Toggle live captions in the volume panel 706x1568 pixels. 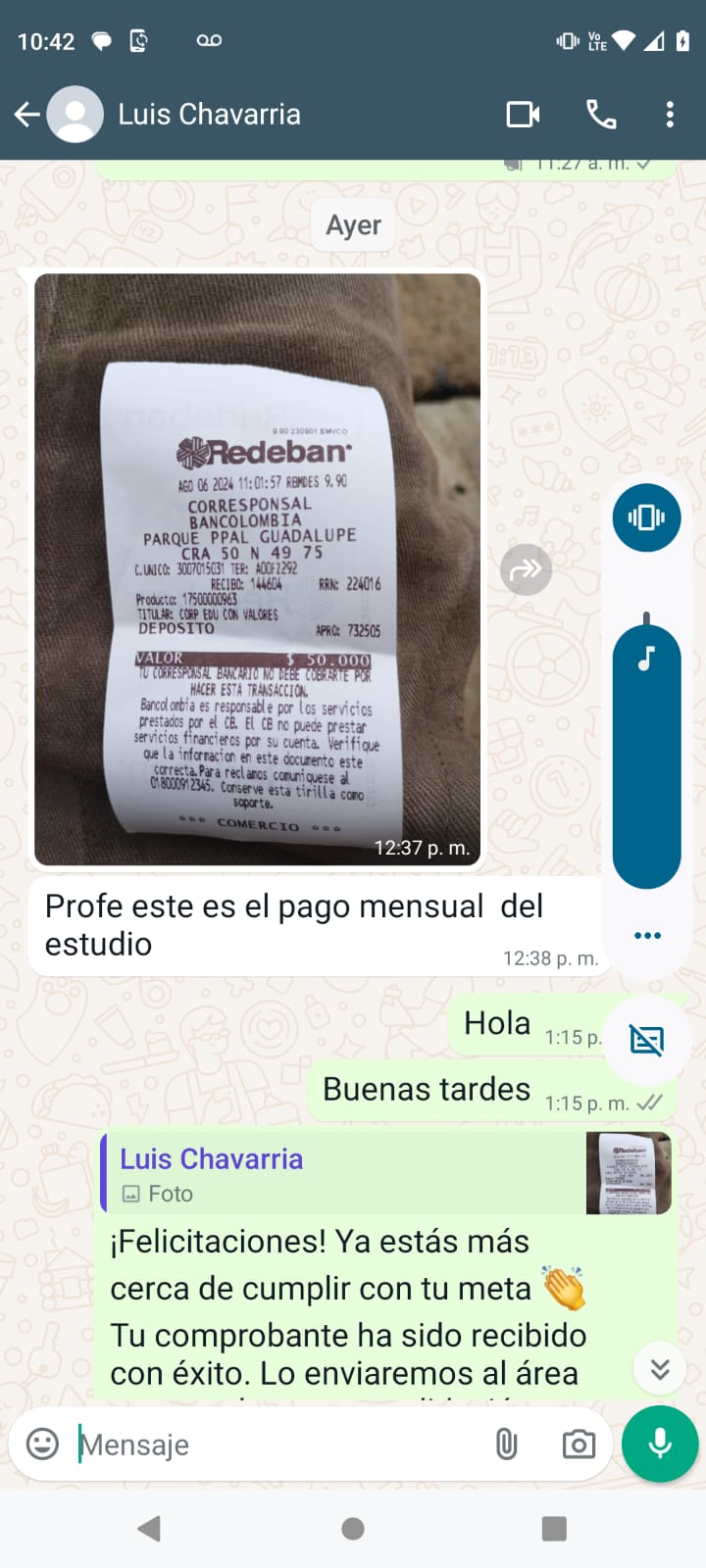click(x=647, y=1040)
